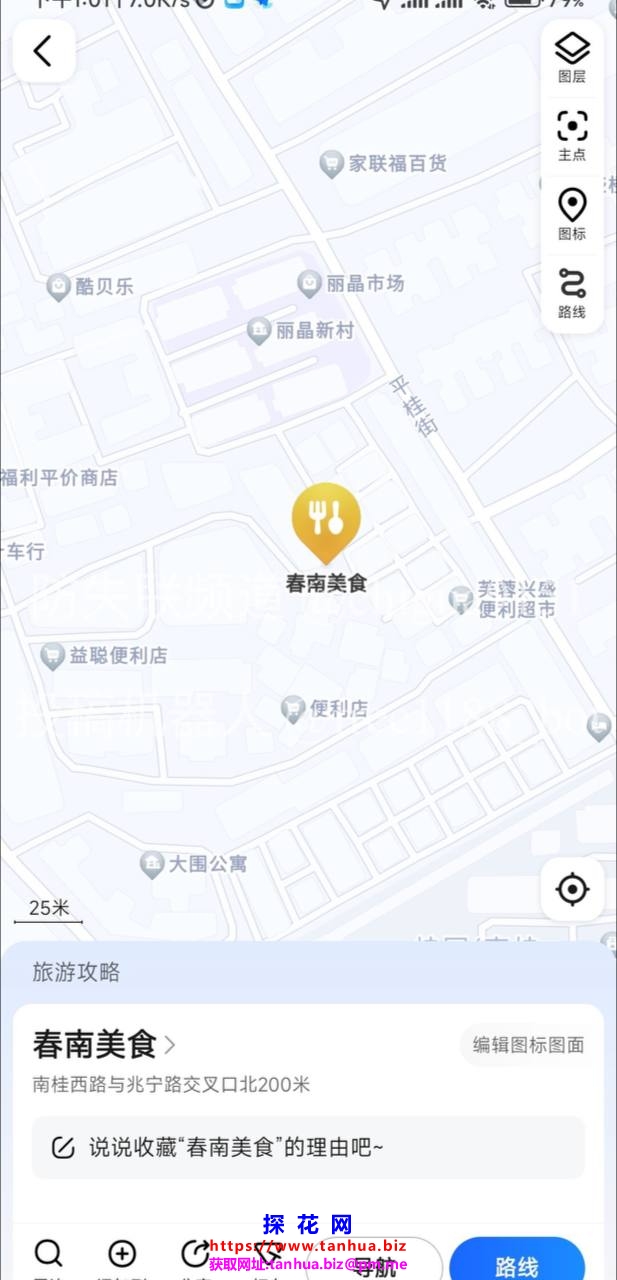Tap 编辑图标图面 button
The width and height of the screenshot is (617, 1280).
click(528, 1045)
